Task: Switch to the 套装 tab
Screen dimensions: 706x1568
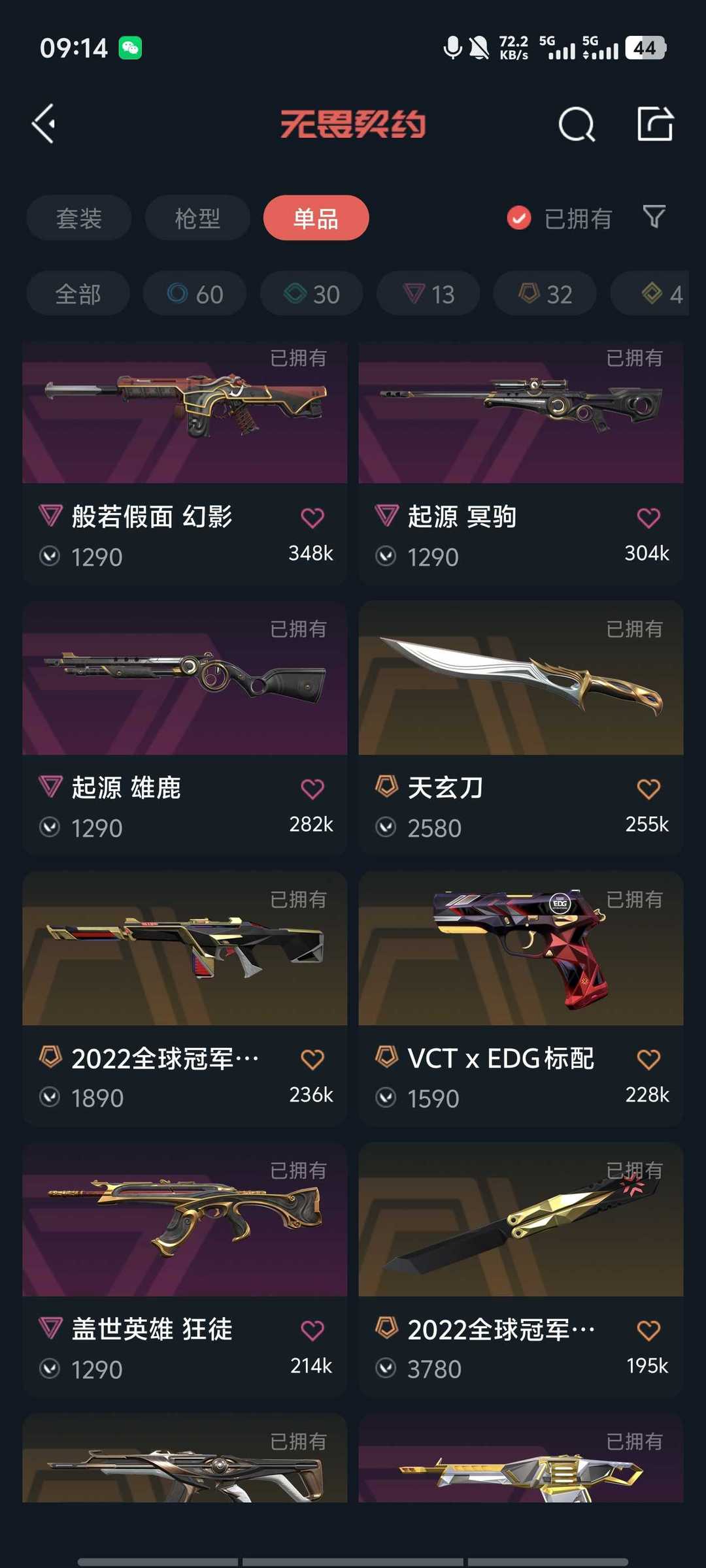Action: click(79, 218)
